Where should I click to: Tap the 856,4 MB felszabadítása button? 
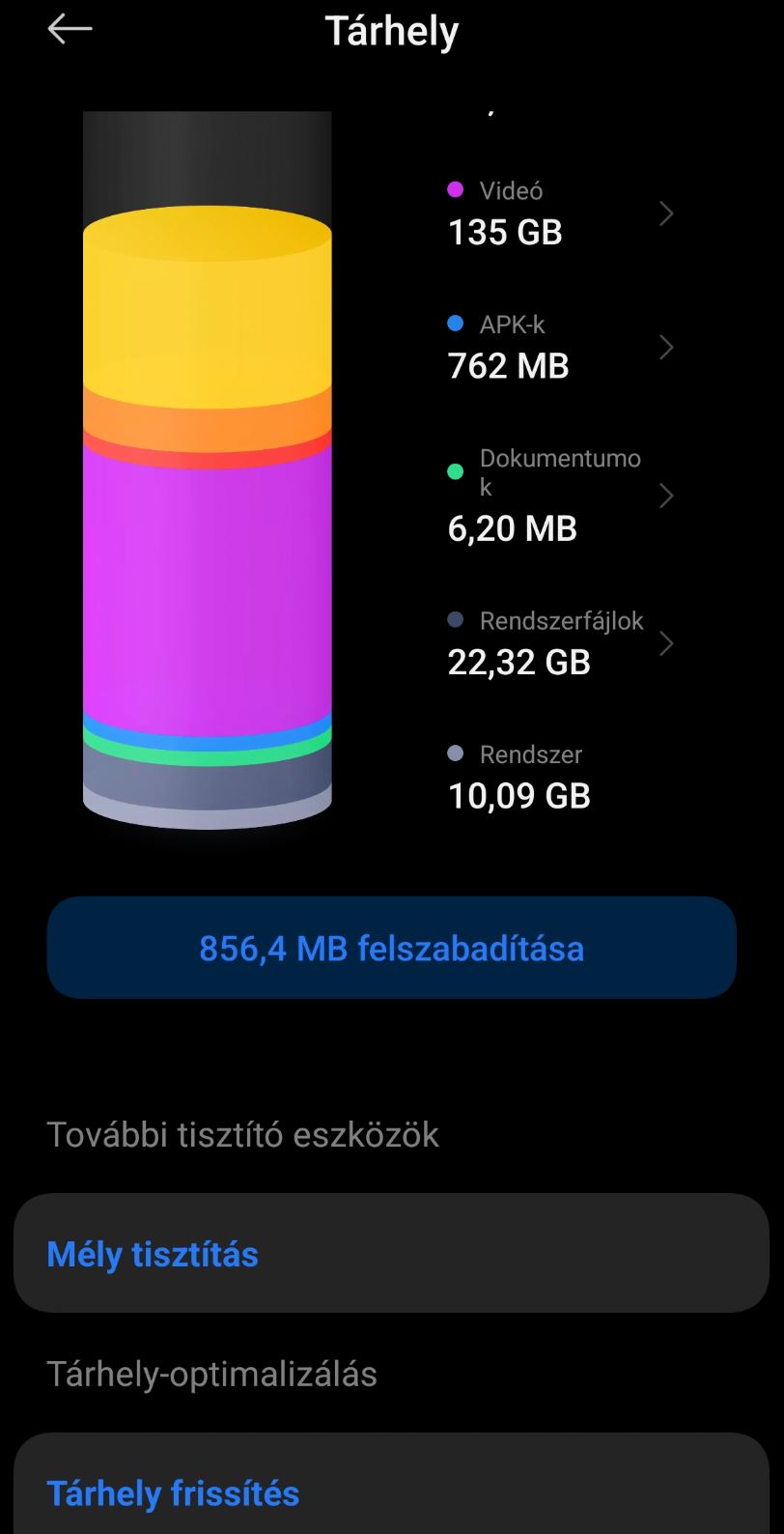tap(391, 948)
